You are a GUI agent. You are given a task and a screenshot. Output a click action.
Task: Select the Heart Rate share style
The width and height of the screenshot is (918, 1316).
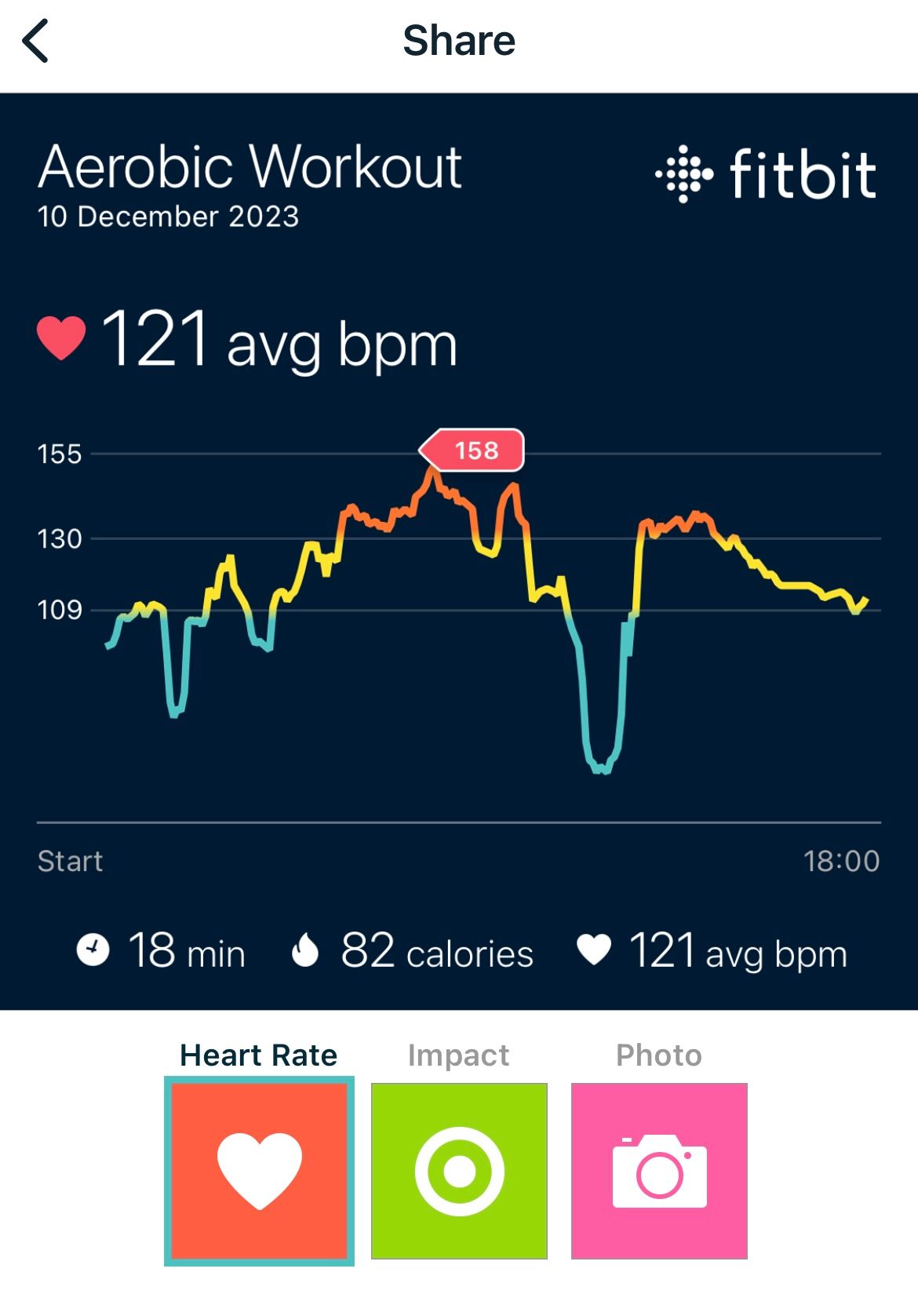pyautogui.click(x=259, y=1170)
